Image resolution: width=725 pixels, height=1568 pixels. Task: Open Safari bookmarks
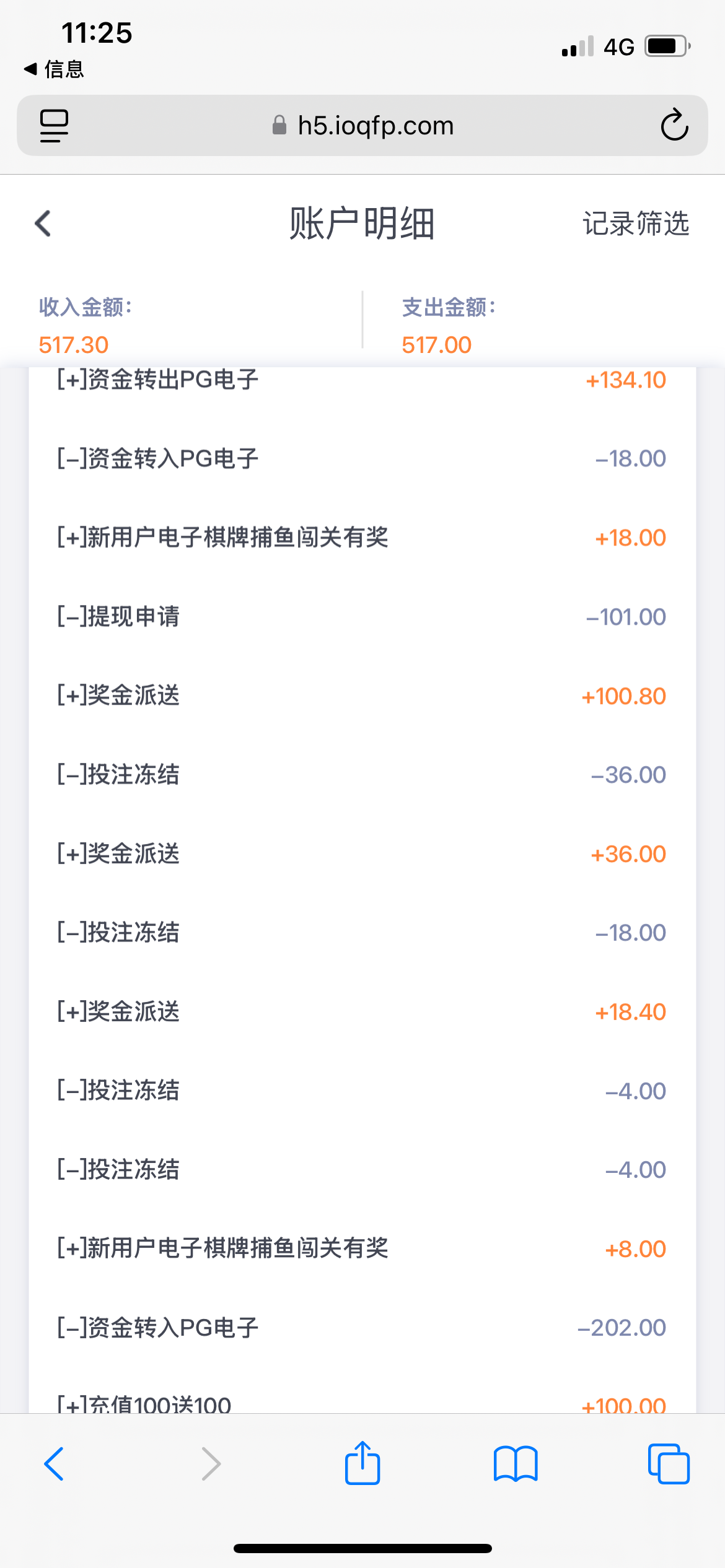tap(516, 1464)
